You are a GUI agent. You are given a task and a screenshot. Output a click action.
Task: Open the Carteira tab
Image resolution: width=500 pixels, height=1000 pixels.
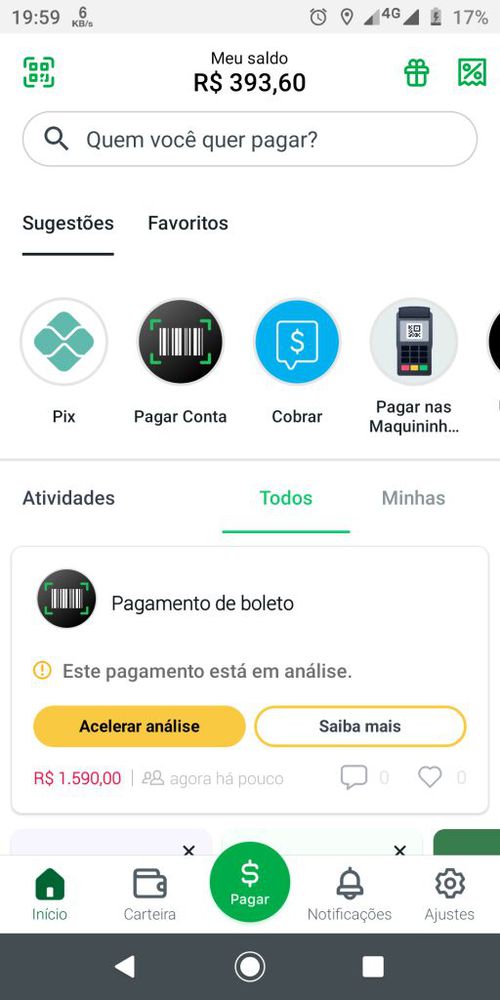coord(150,895)
